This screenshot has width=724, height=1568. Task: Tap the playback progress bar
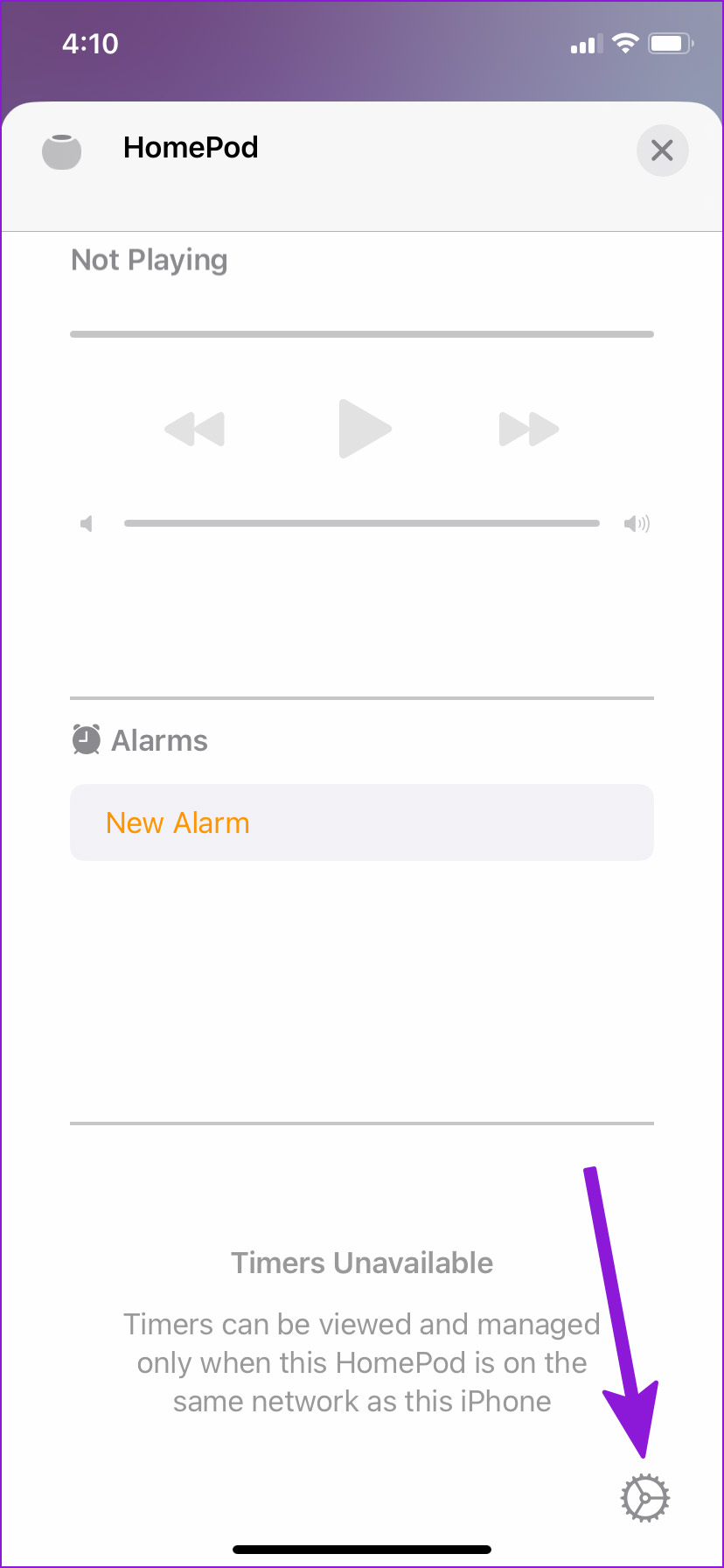[x=362, y=334]
